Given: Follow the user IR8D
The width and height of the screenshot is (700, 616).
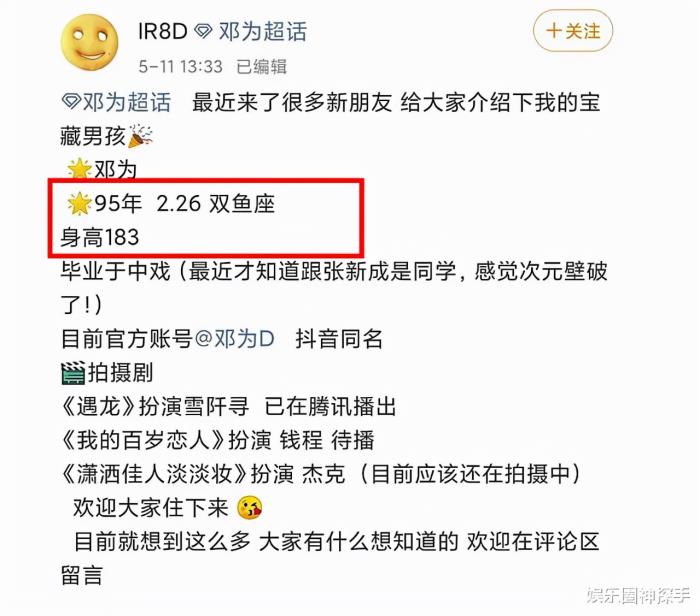Looking at the screenshot, I should point(573,32).
